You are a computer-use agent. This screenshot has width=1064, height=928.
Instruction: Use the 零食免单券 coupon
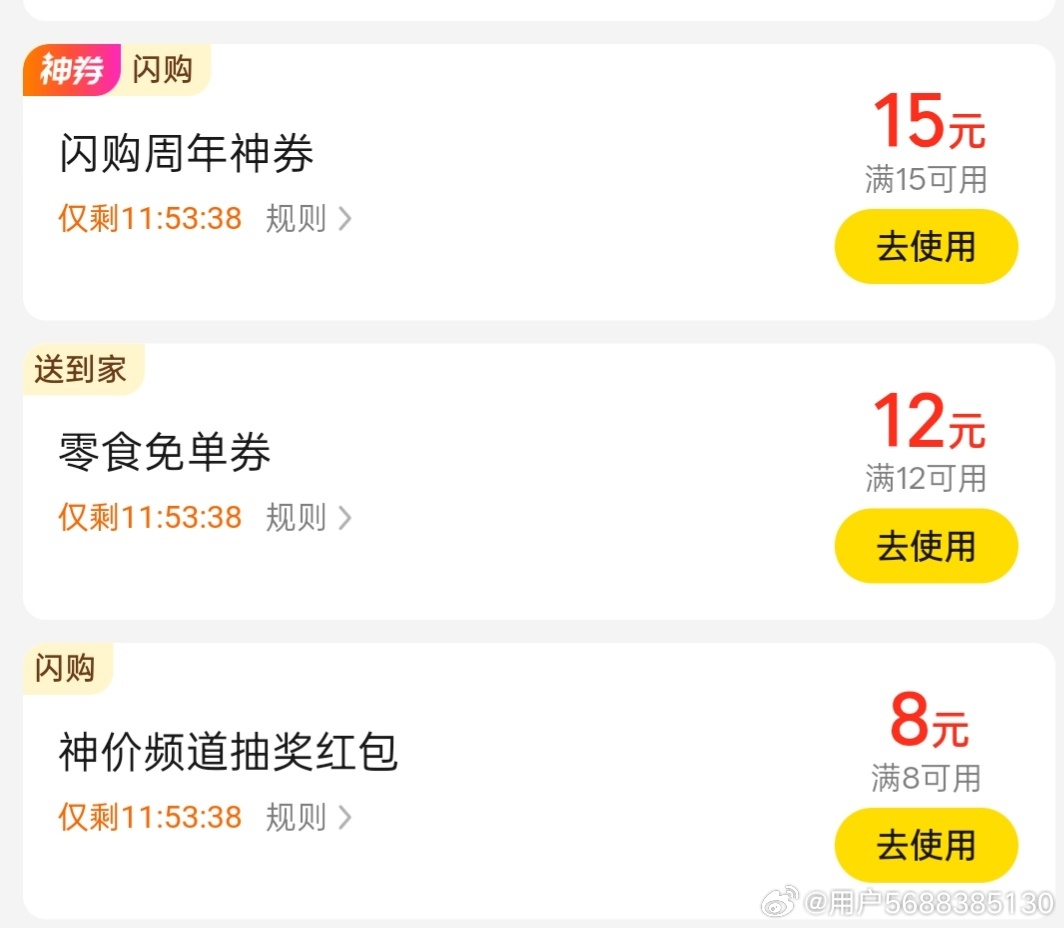point(926,546)
